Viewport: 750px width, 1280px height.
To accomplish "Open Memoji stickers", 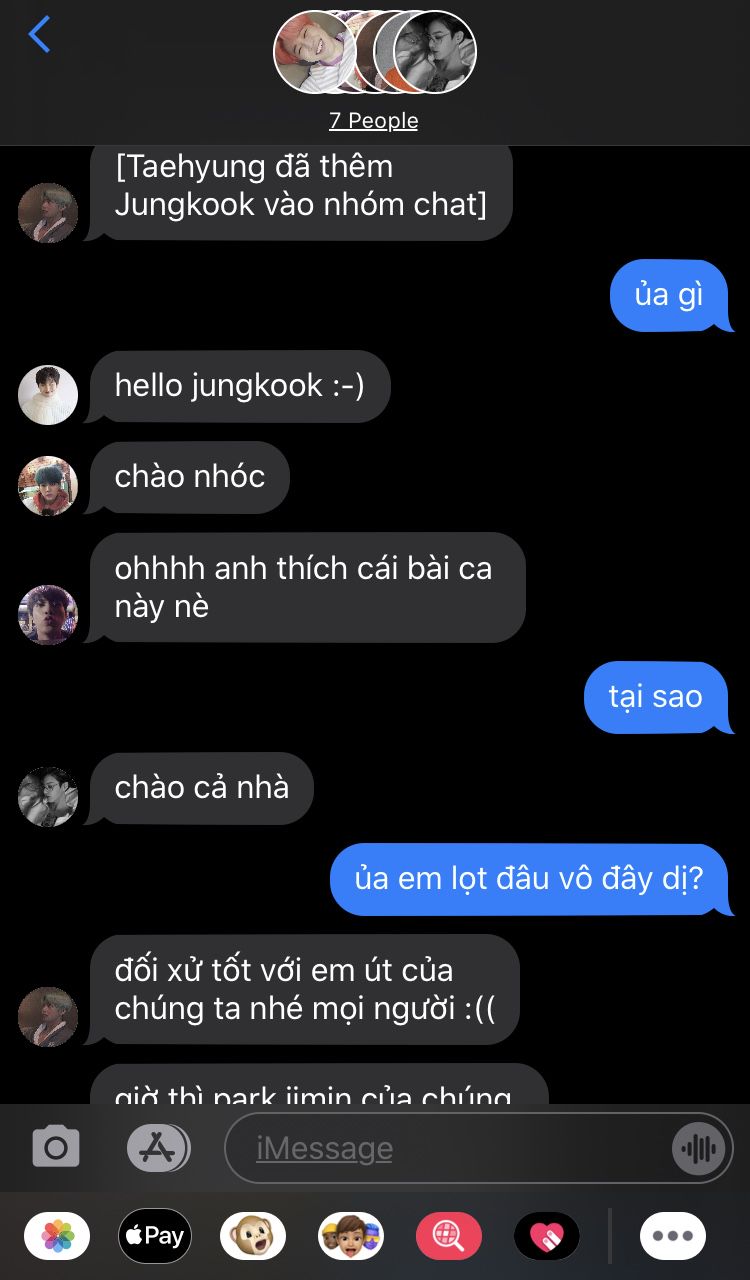I will (x=351, y=1237).
